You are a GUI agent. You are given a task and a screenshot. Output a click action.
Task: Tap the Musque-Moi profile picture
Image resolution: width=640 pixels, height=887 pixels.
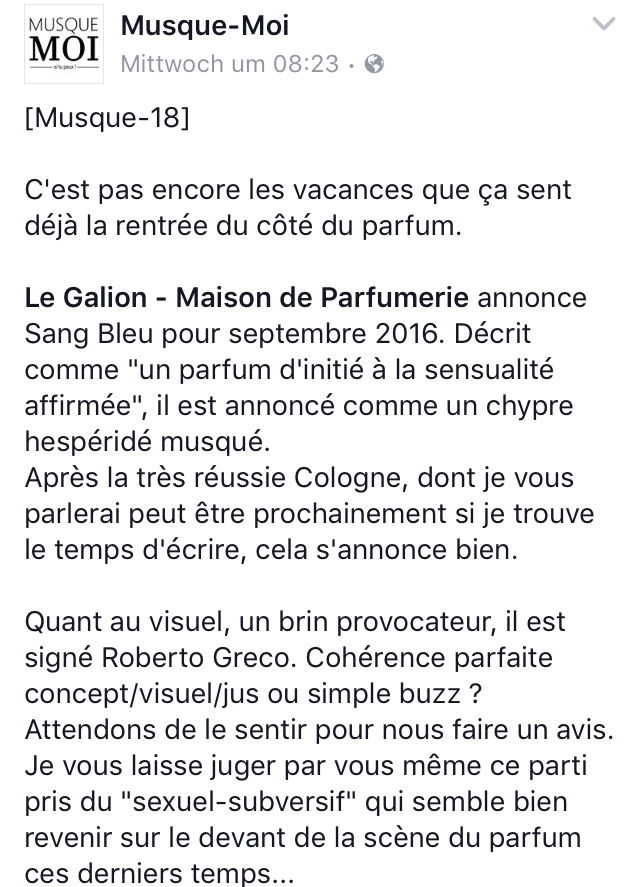coord(62,48)
